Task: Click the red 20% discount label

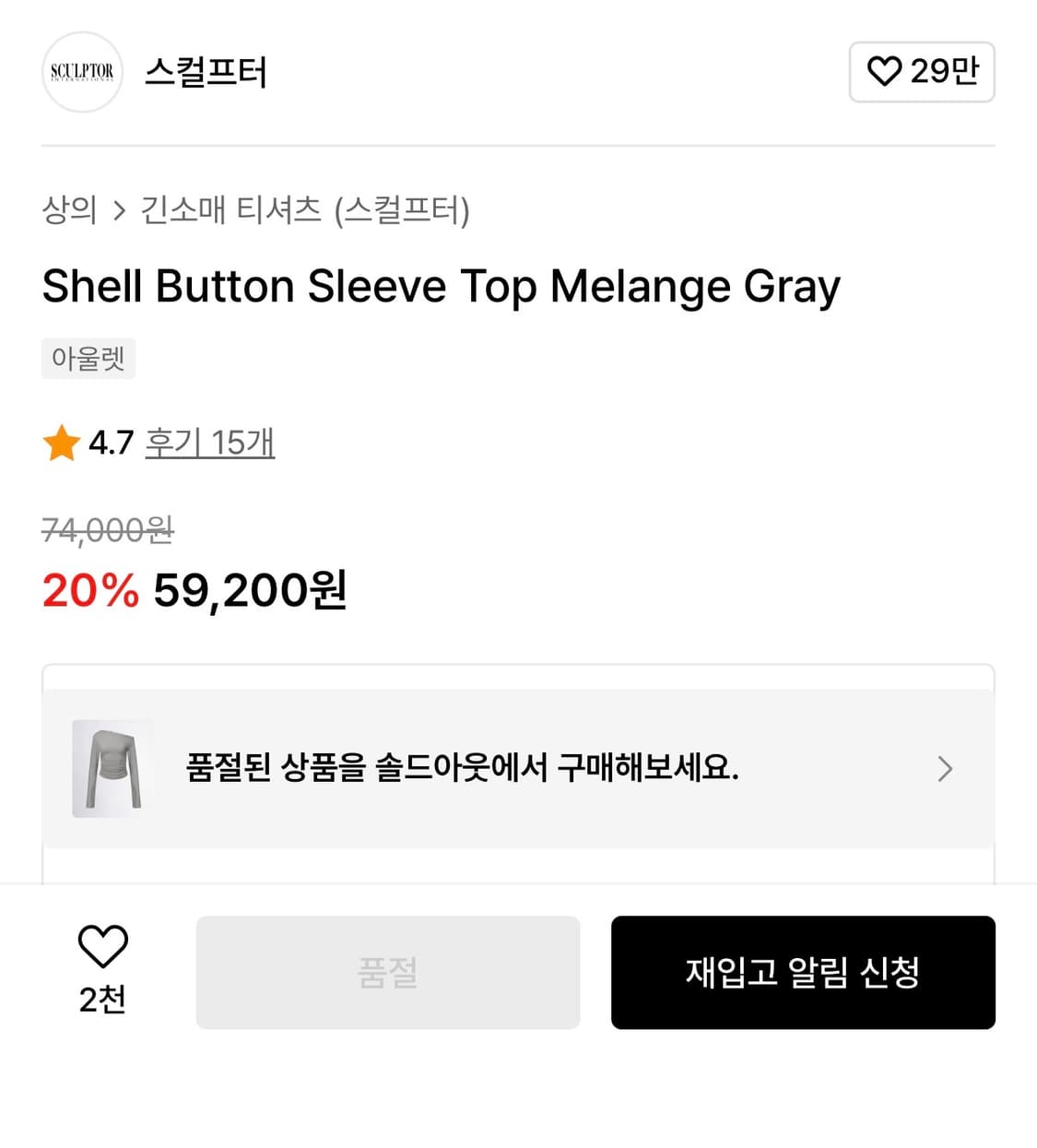Action: pos(89,589)
